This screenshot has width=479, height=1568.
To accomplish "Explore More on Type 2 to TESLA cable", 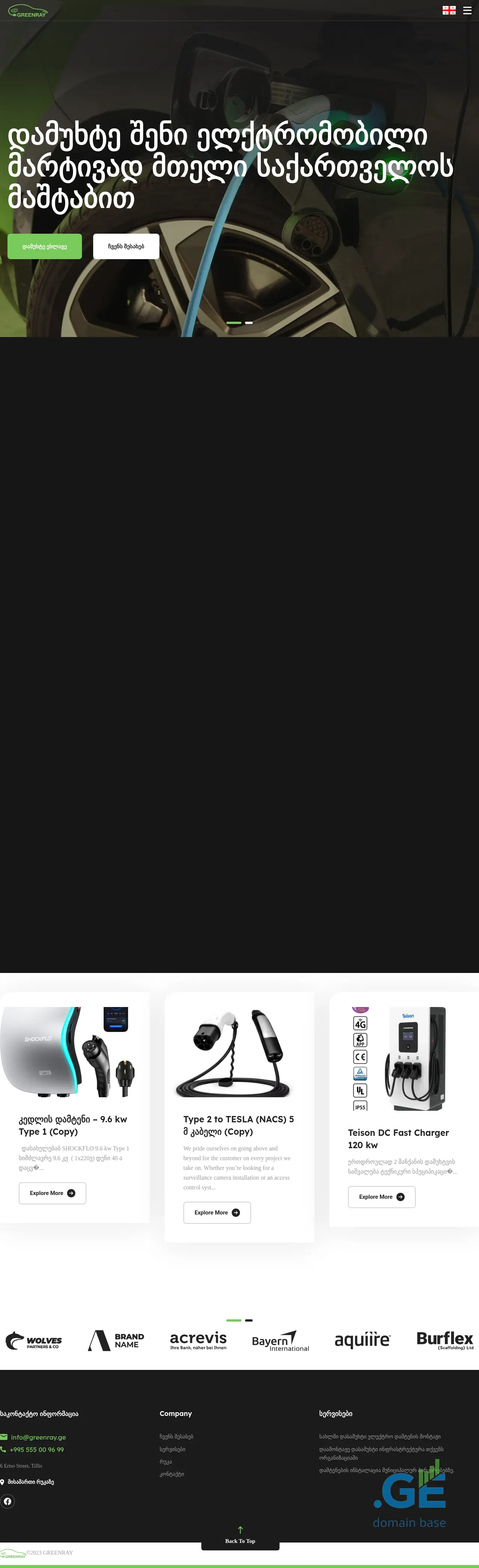I will (217, 1213).
